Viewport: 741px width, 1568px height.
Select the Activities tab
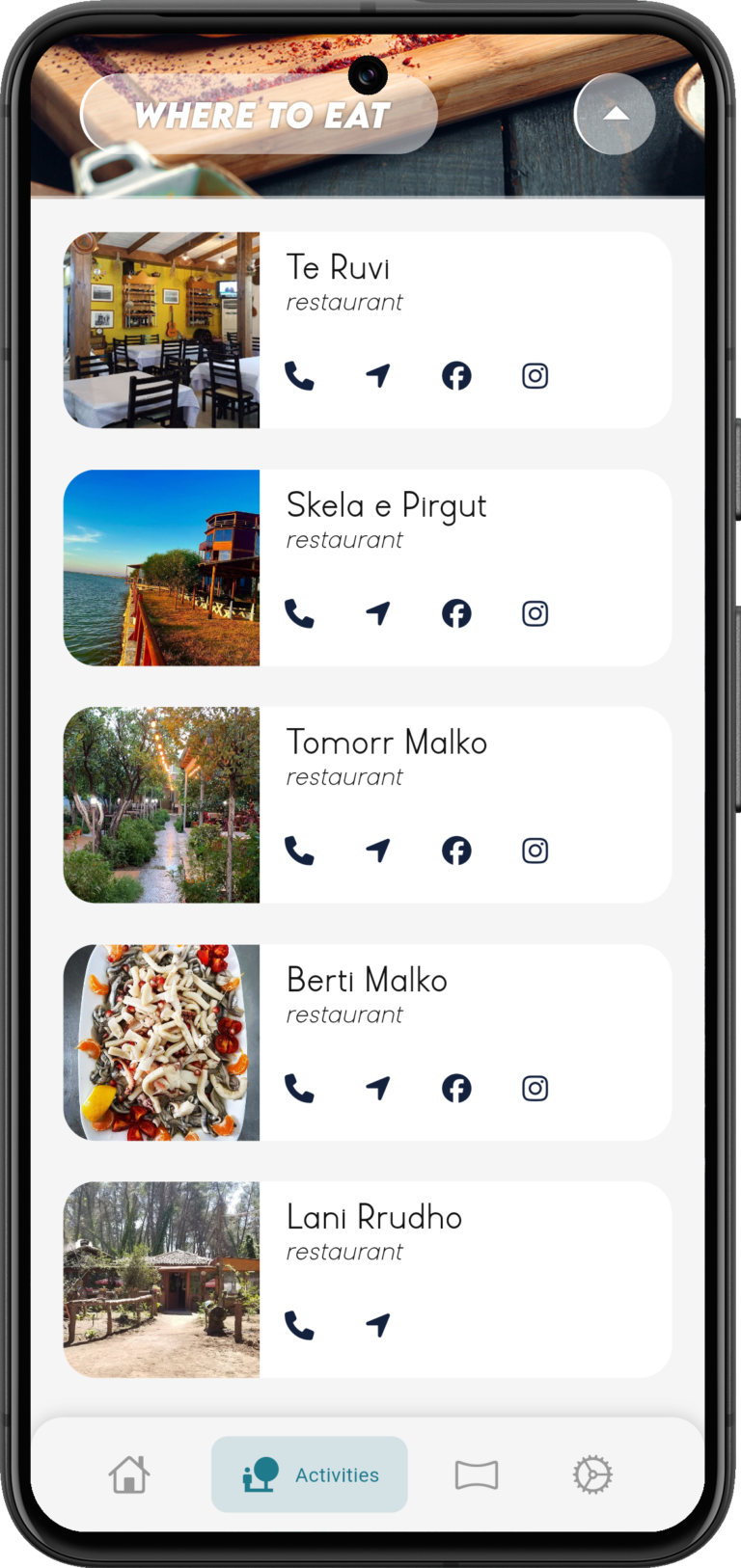(310, 1474)
